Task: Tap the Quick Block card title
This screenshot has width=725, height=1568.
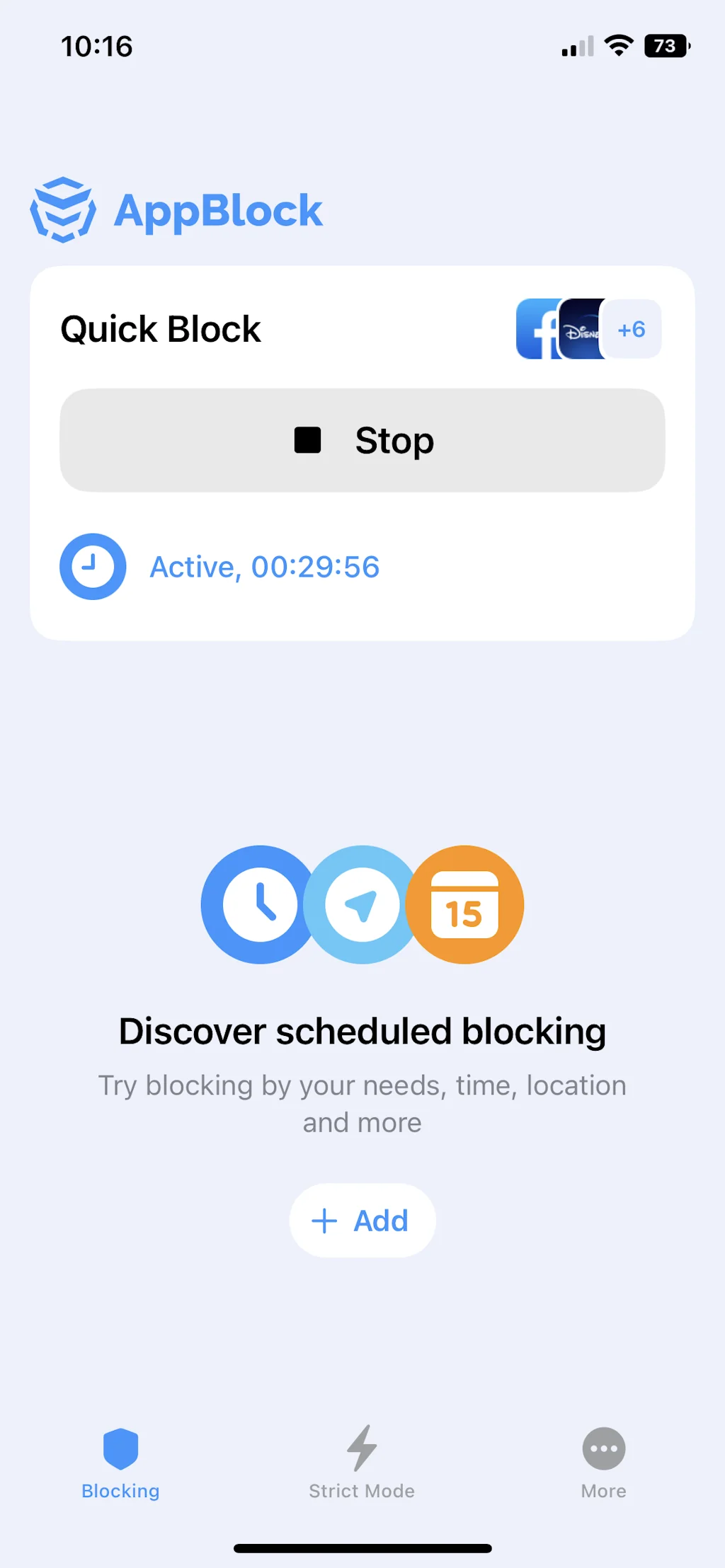Action: tap(161, 328)
